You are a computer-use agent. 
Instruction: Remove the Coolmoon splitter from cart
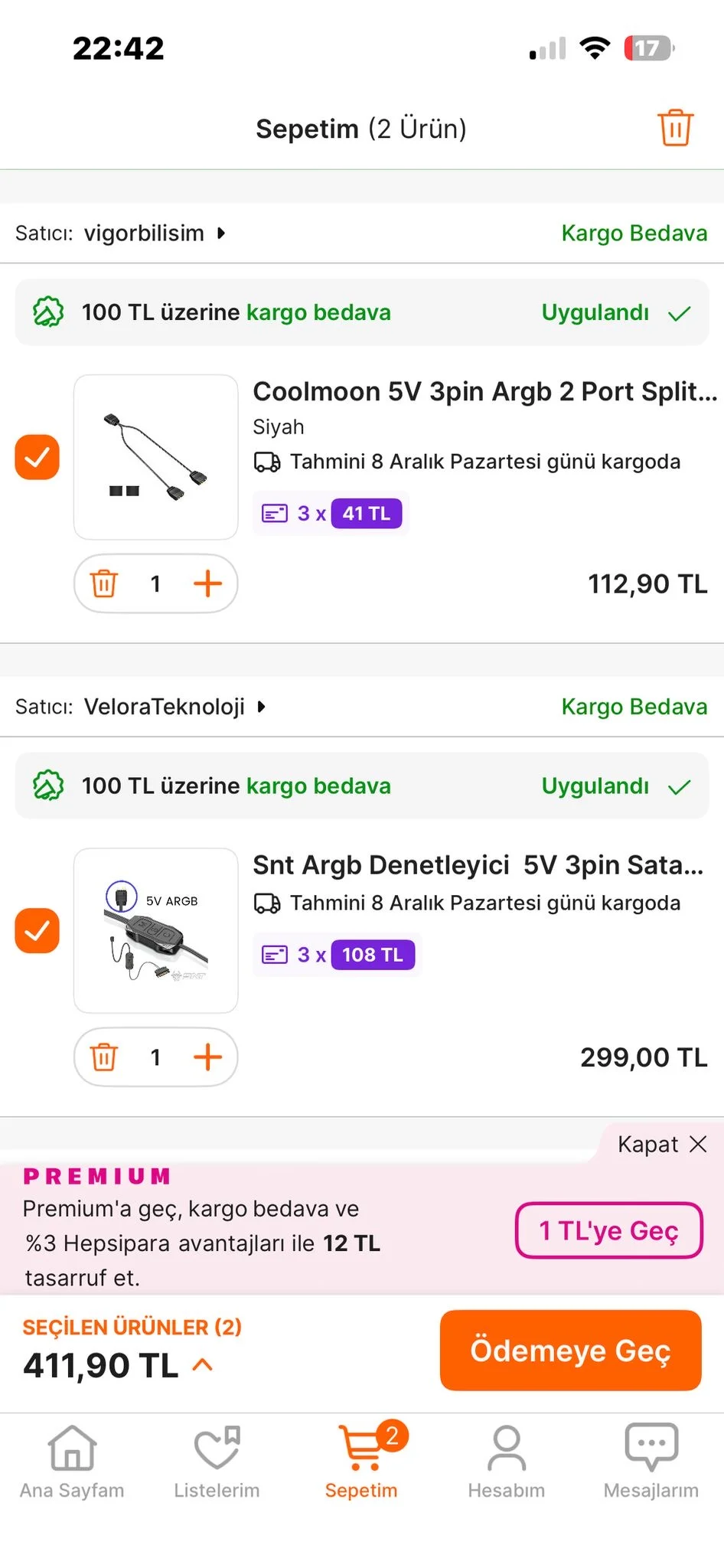(104, 583)
